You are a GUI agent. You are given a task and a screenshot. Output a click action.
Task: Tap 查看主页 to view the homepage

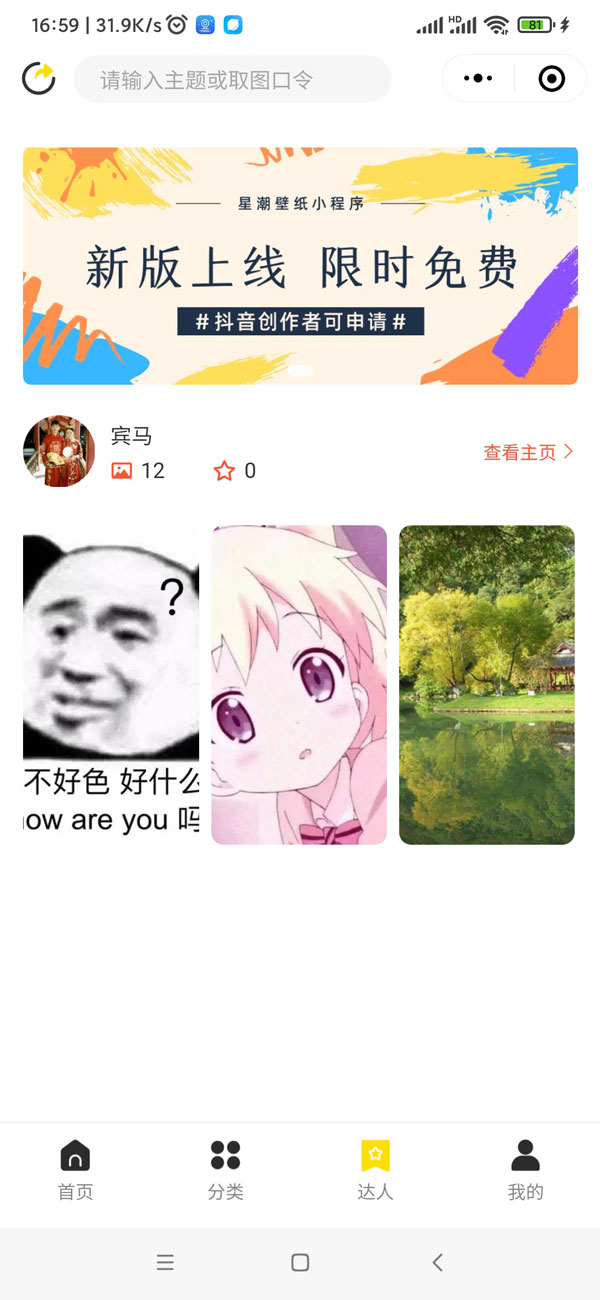(x=528, y=452)
